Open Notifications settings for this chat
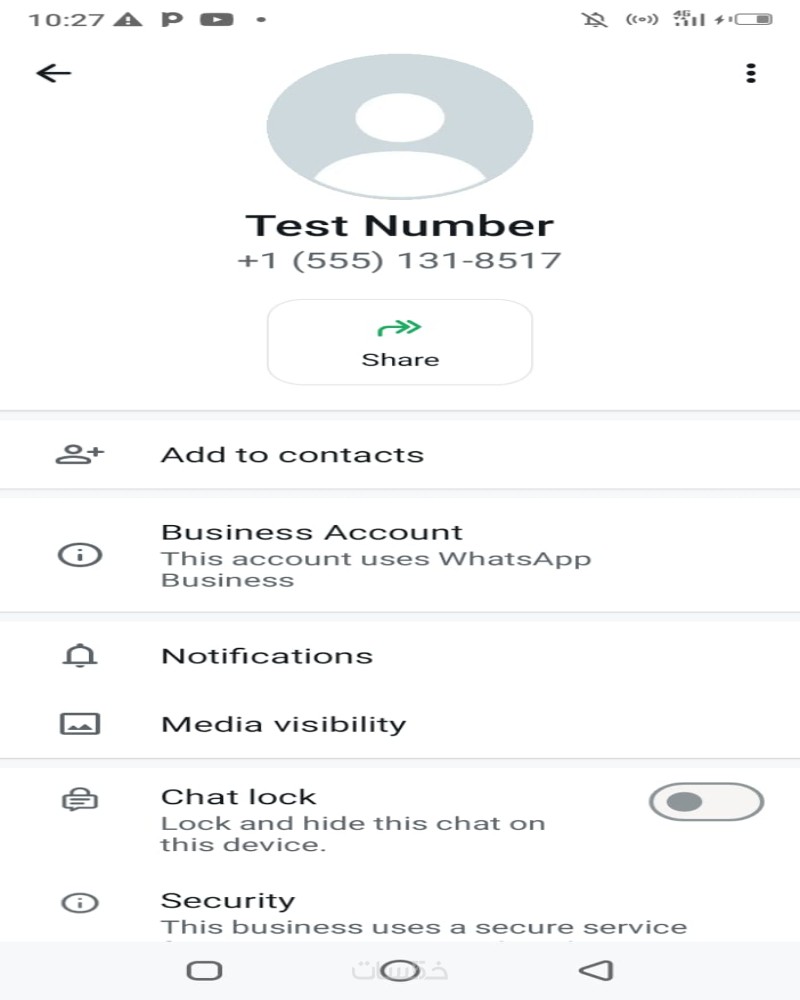Image resolution: width=800 pixels, height=1000 pixels. tap(267, 656)
